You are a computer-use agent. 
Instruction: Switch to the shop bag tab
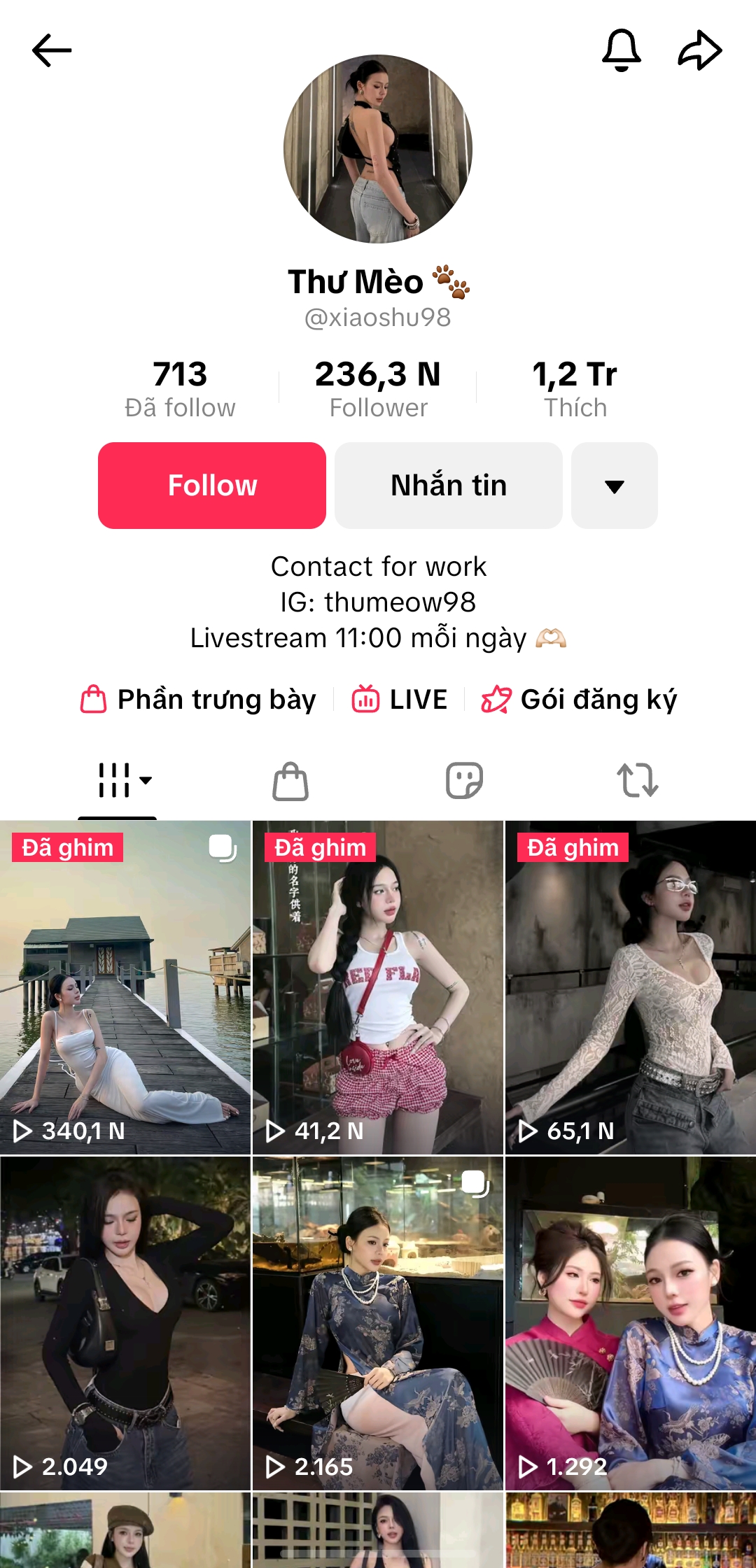290,780
